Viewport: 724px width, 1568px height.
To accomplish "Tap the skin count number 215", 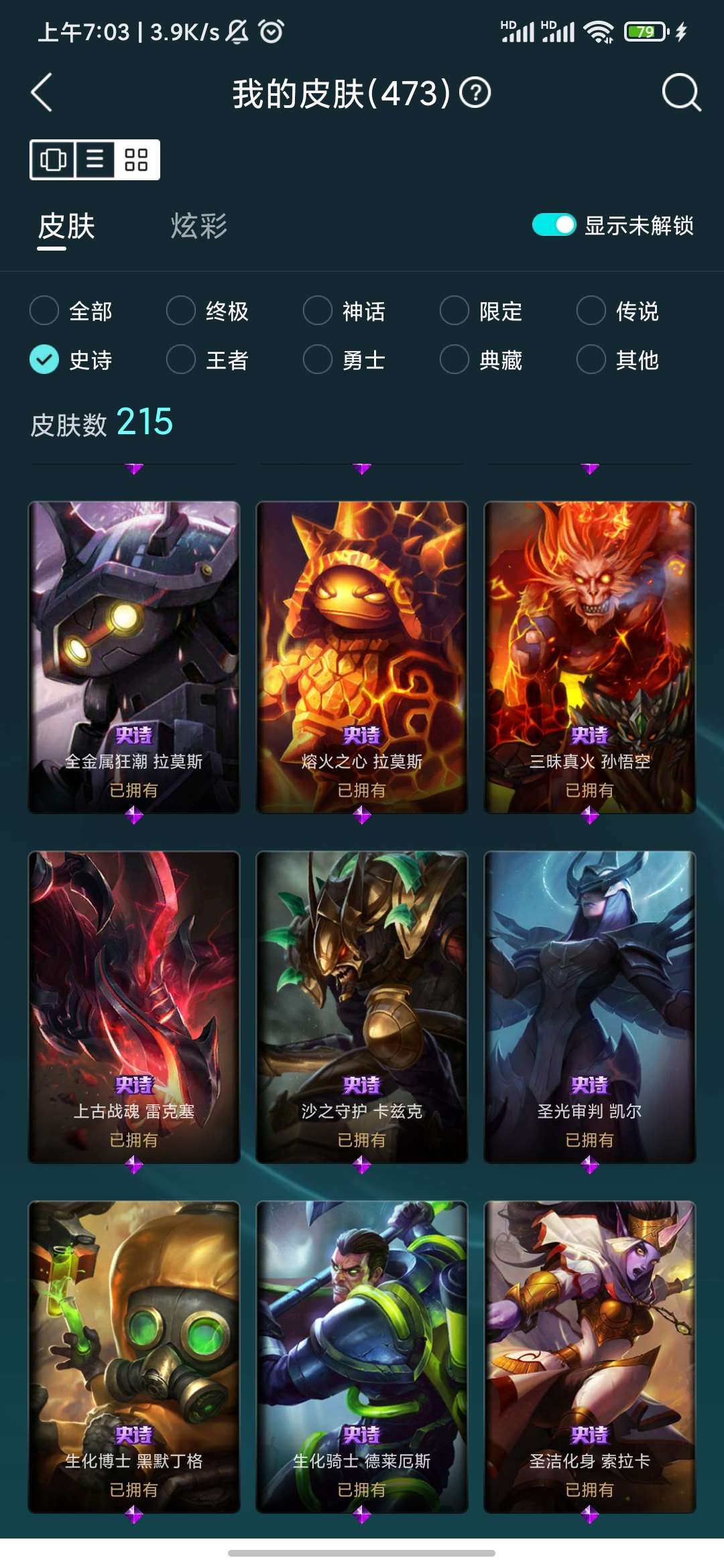I will click(143, 423).
